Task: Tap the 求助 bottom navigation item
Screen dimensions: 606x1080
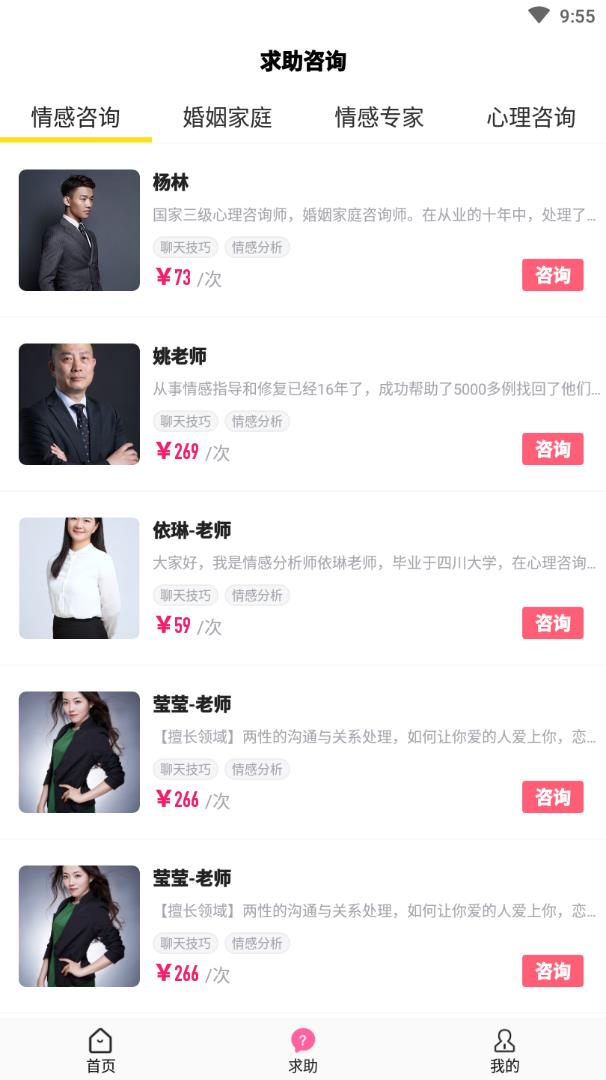Action: pos(303,1050)
